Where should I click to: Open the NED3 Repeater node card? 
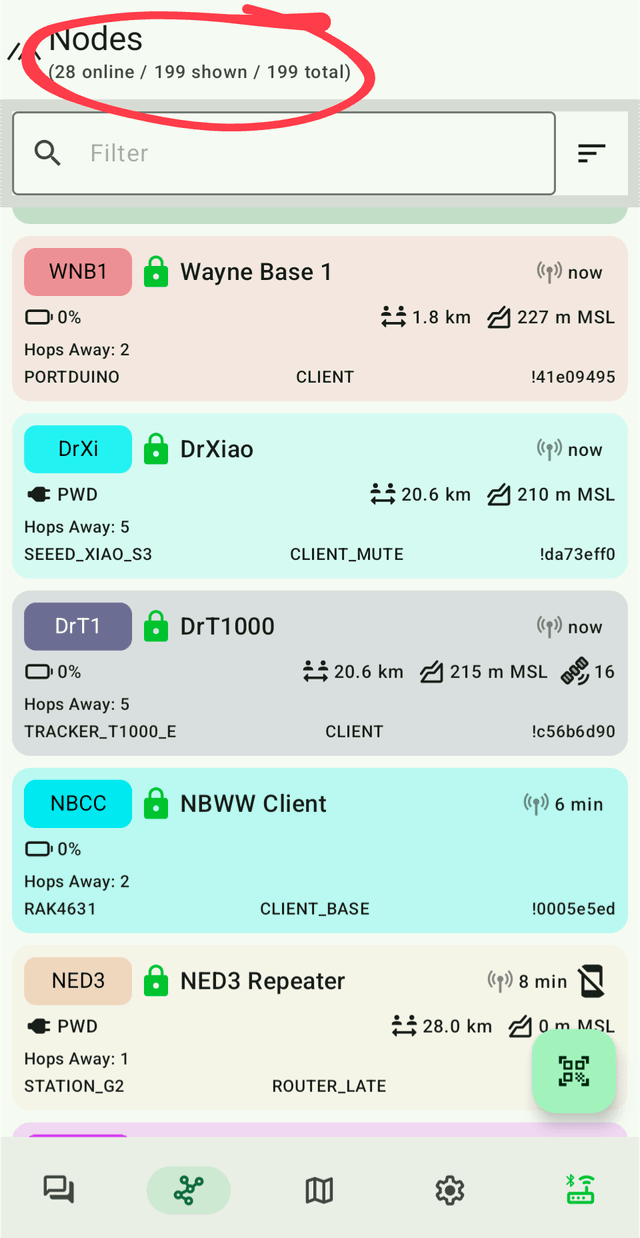pos(300,1028)
